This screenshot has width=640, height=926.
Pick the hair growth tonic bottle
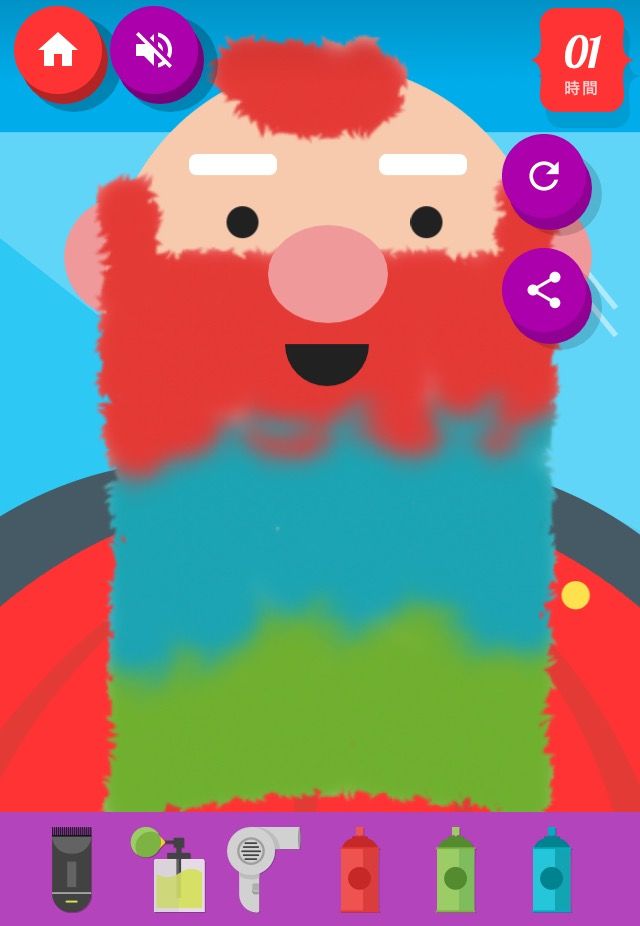coord(174,870)
